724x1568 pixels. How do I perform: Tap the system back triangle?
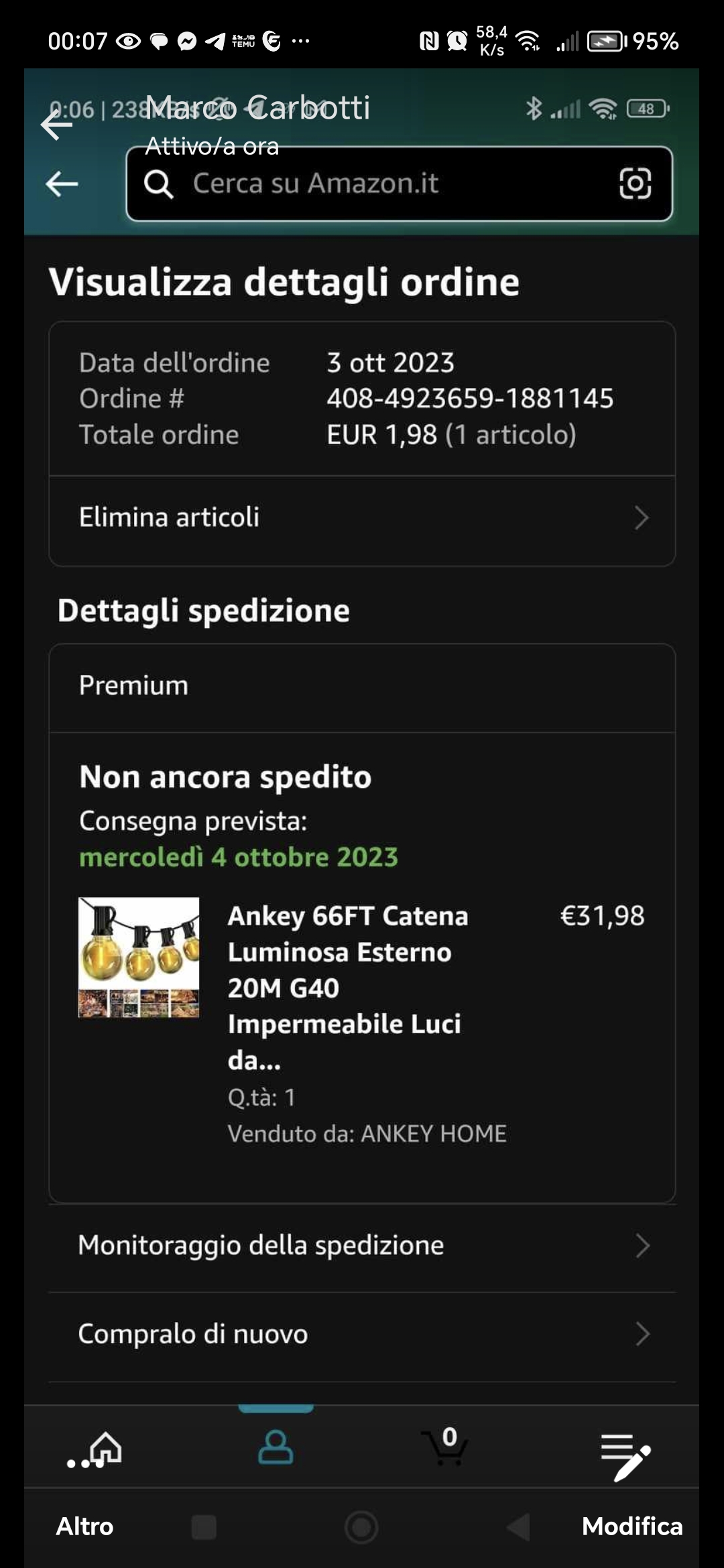click(x=518, y=1527)
